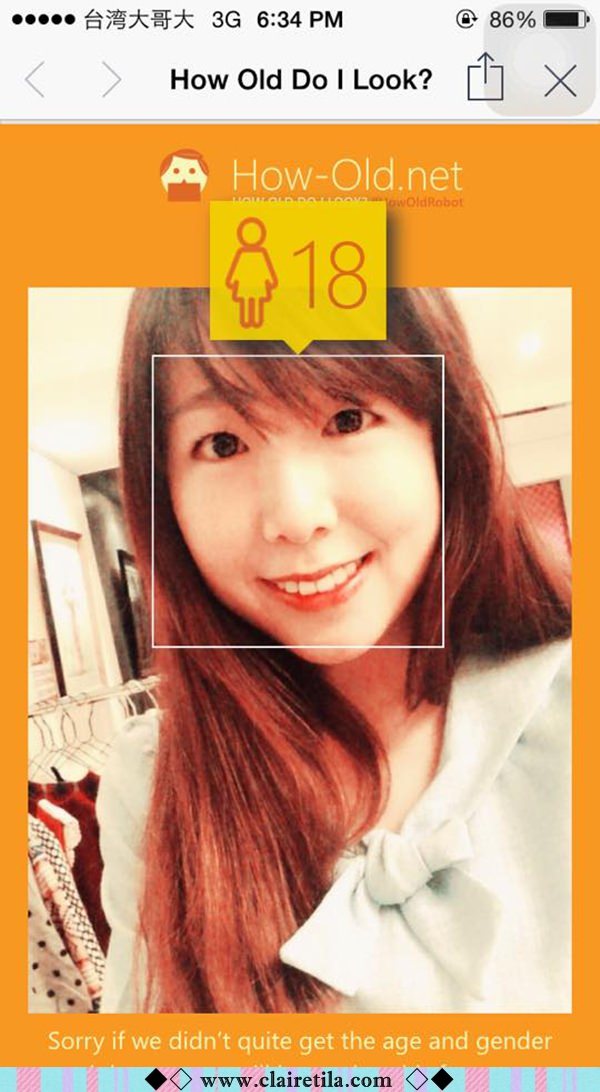The height and width of the screenshot is (1092, 600).
Task: Close the in-app browser
Action: (x=560, y=80)
